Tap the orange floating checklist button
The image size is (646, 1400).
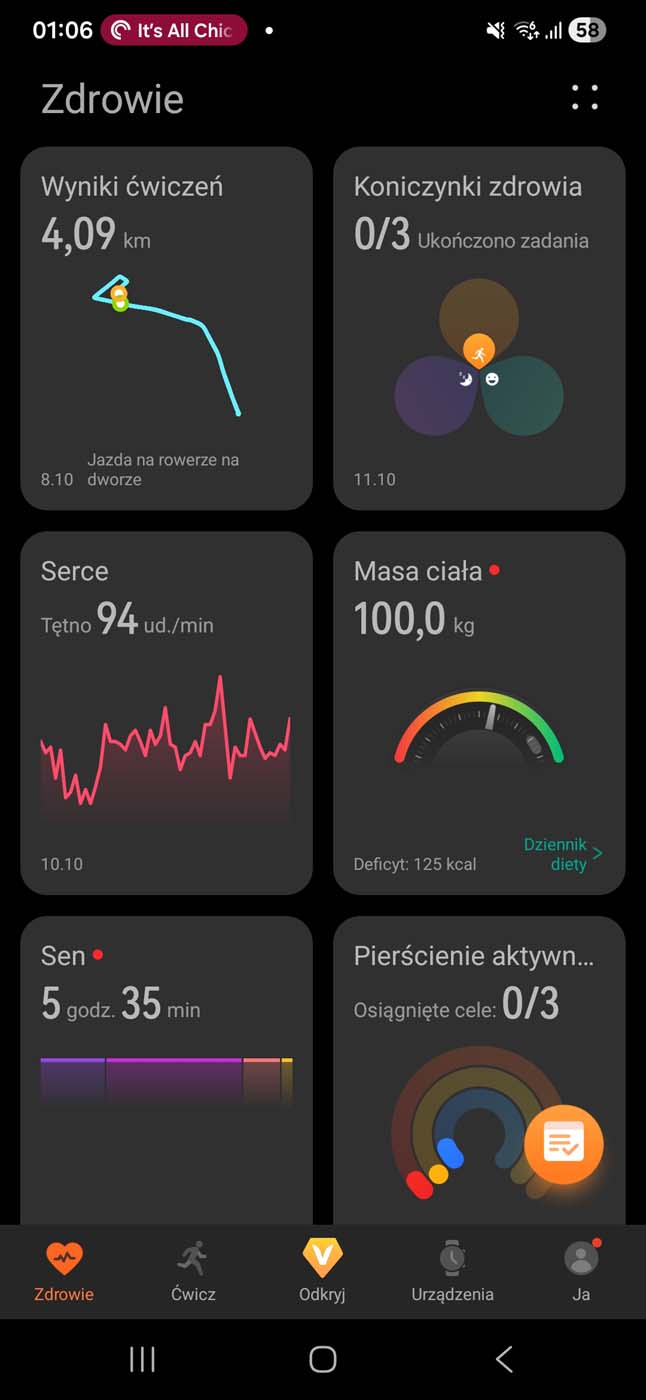point(563,1144)
